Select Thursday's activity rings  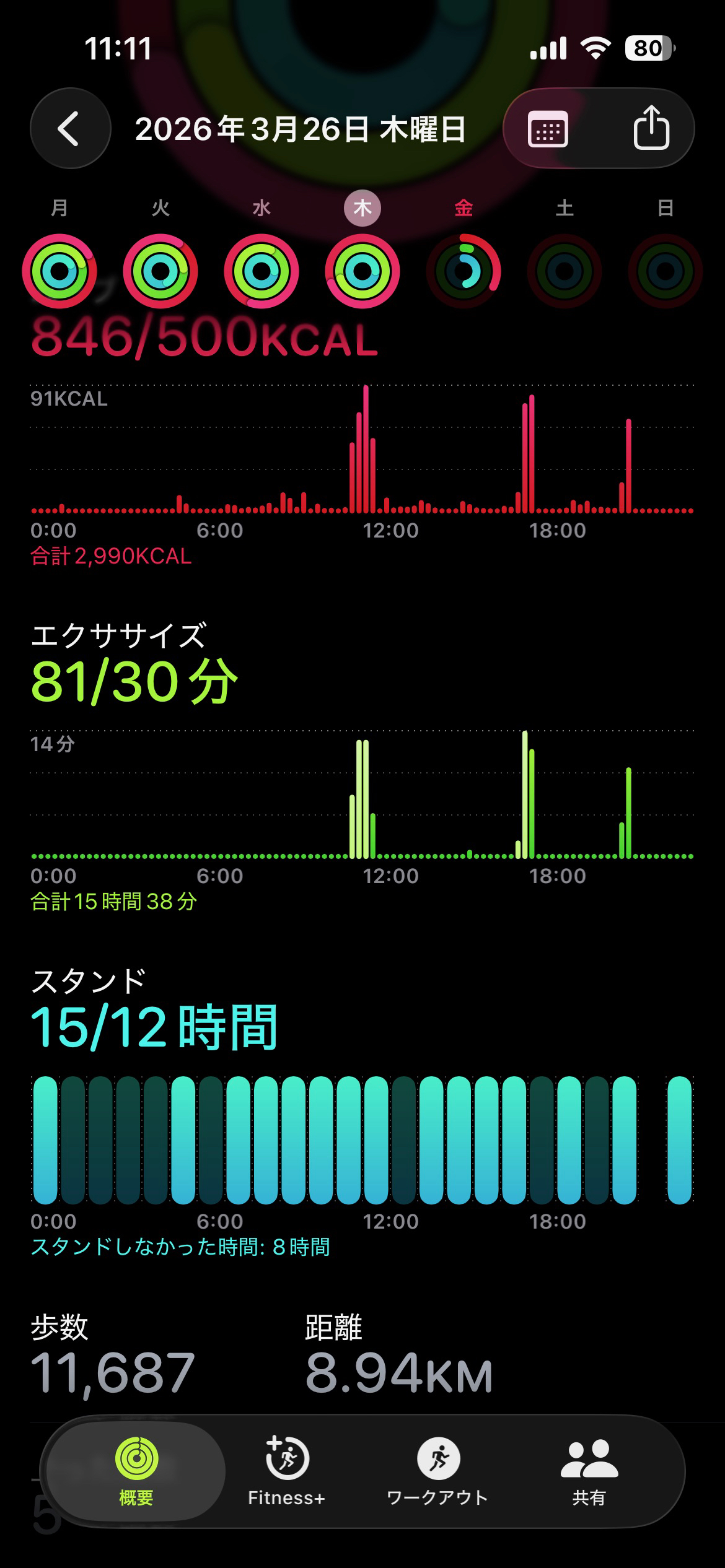click(x=362, y=271)
